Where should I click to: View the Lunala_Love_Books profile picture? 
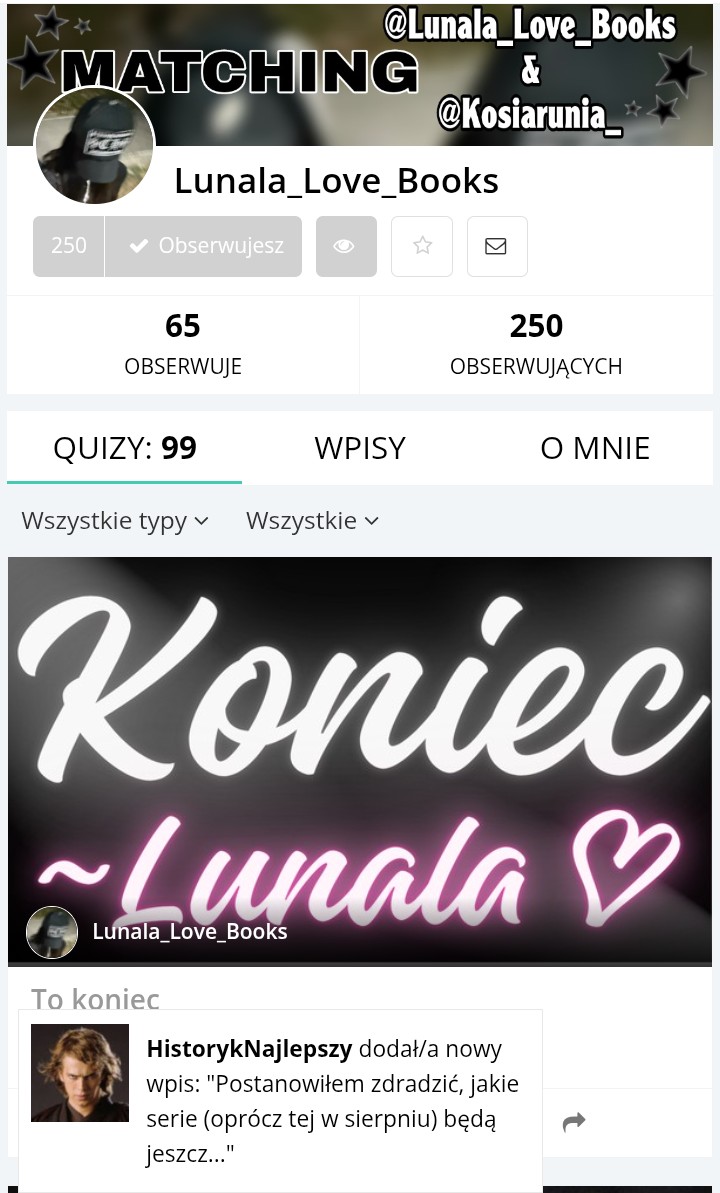pyautogui.click(x=95, y=146)
